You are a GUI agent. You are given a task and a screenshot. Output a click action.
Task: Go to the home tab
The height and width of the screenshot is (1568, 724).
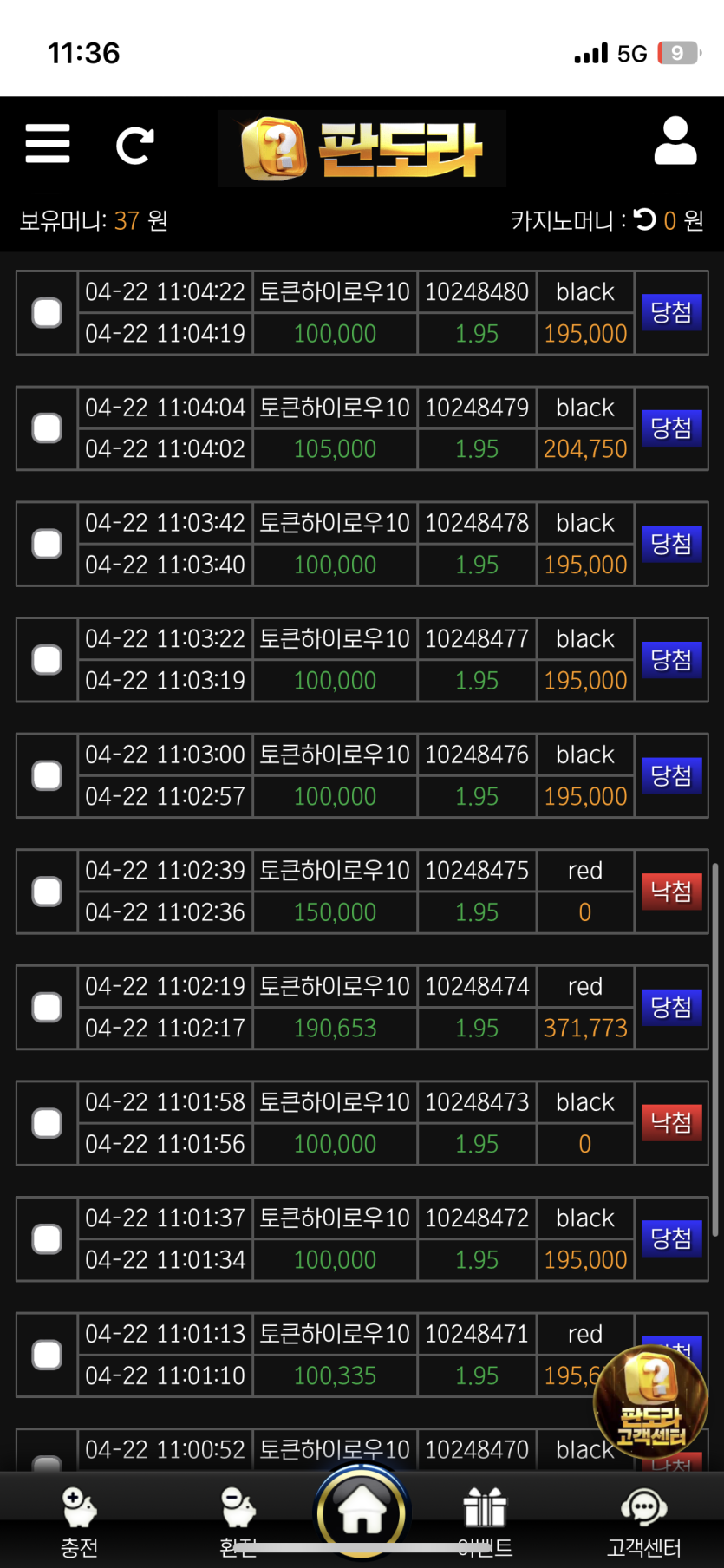[362, 1512]
